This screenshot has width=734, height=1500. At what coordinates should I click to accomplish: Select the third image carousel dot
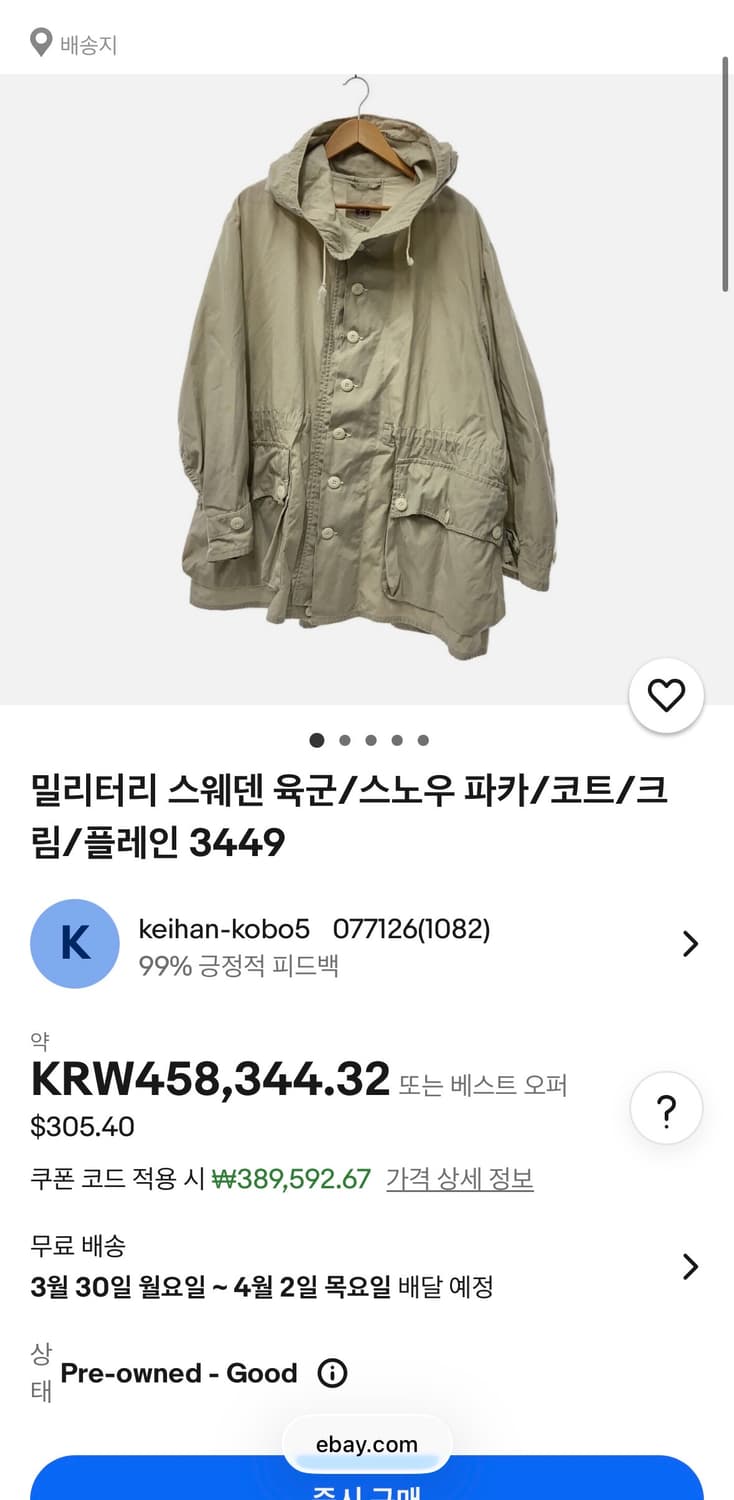371,740
